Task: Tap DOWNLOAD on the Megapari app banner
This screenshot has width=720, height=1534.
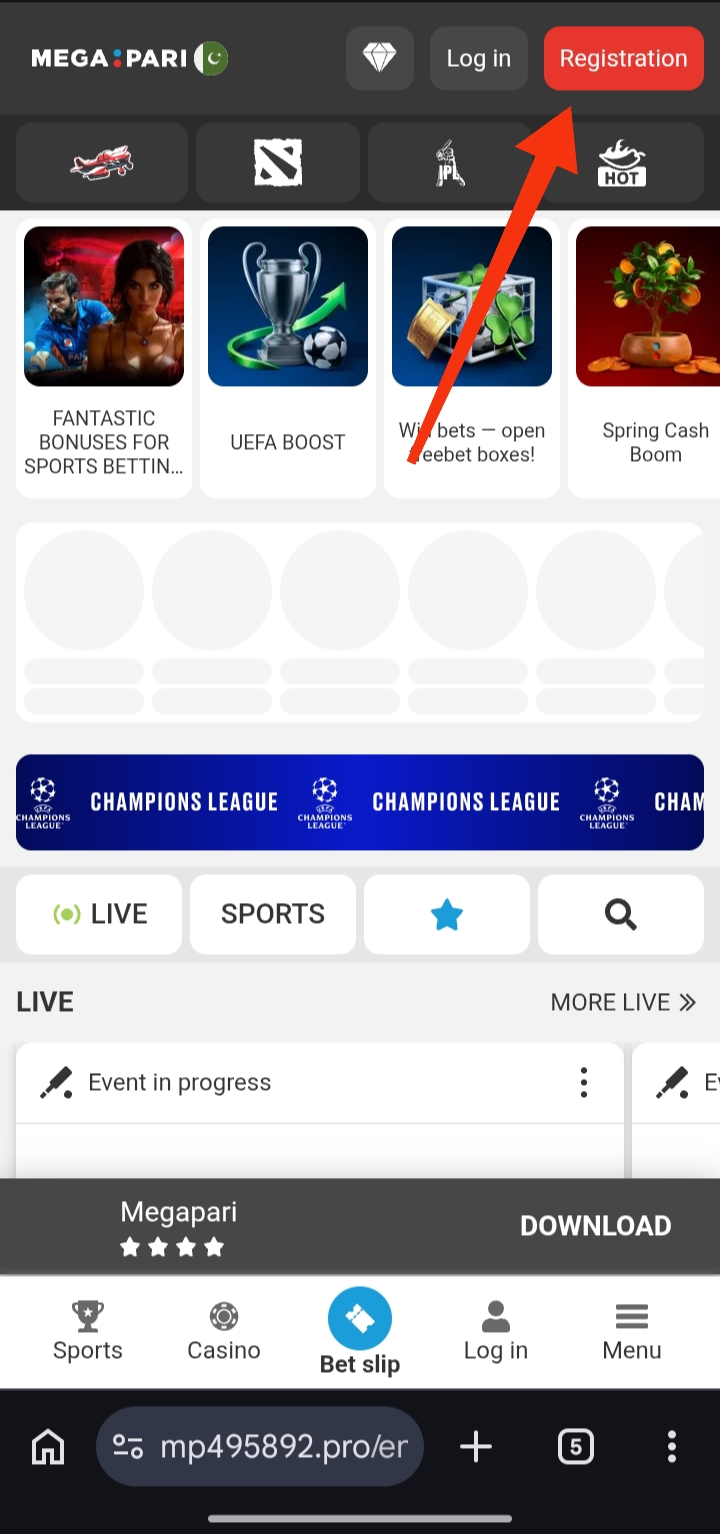Action: coord(595,1226)
